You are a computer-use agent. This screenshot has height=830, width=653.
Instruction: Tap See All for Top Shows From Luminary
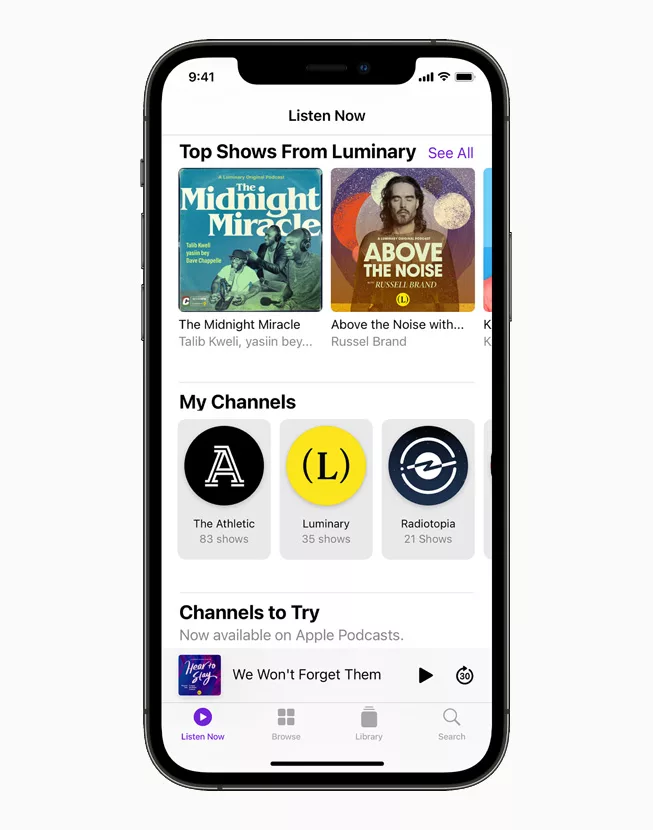point(450,153)
